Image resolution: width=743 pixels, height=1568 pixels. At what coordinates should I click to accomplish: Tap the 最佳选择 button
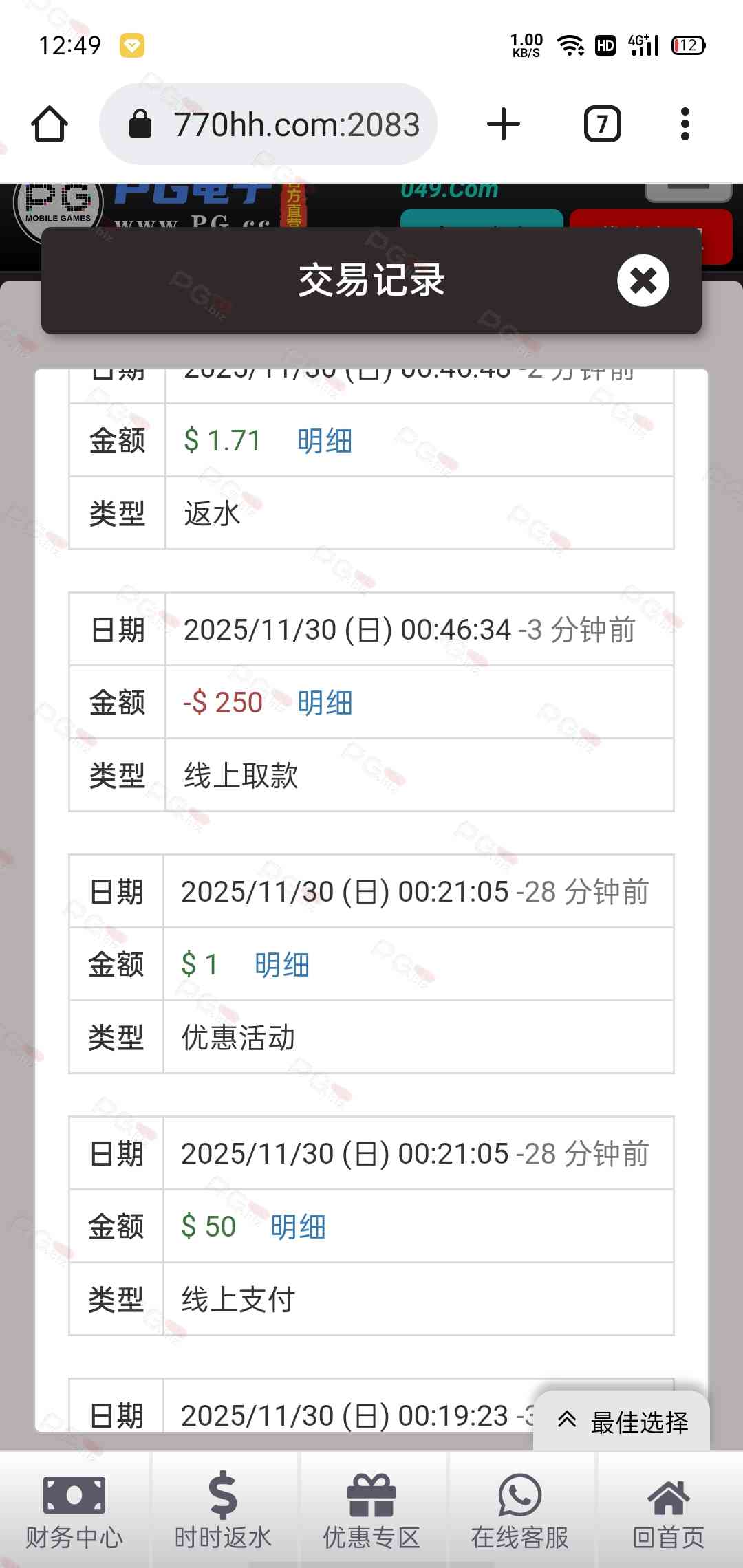click(623, 1422)
